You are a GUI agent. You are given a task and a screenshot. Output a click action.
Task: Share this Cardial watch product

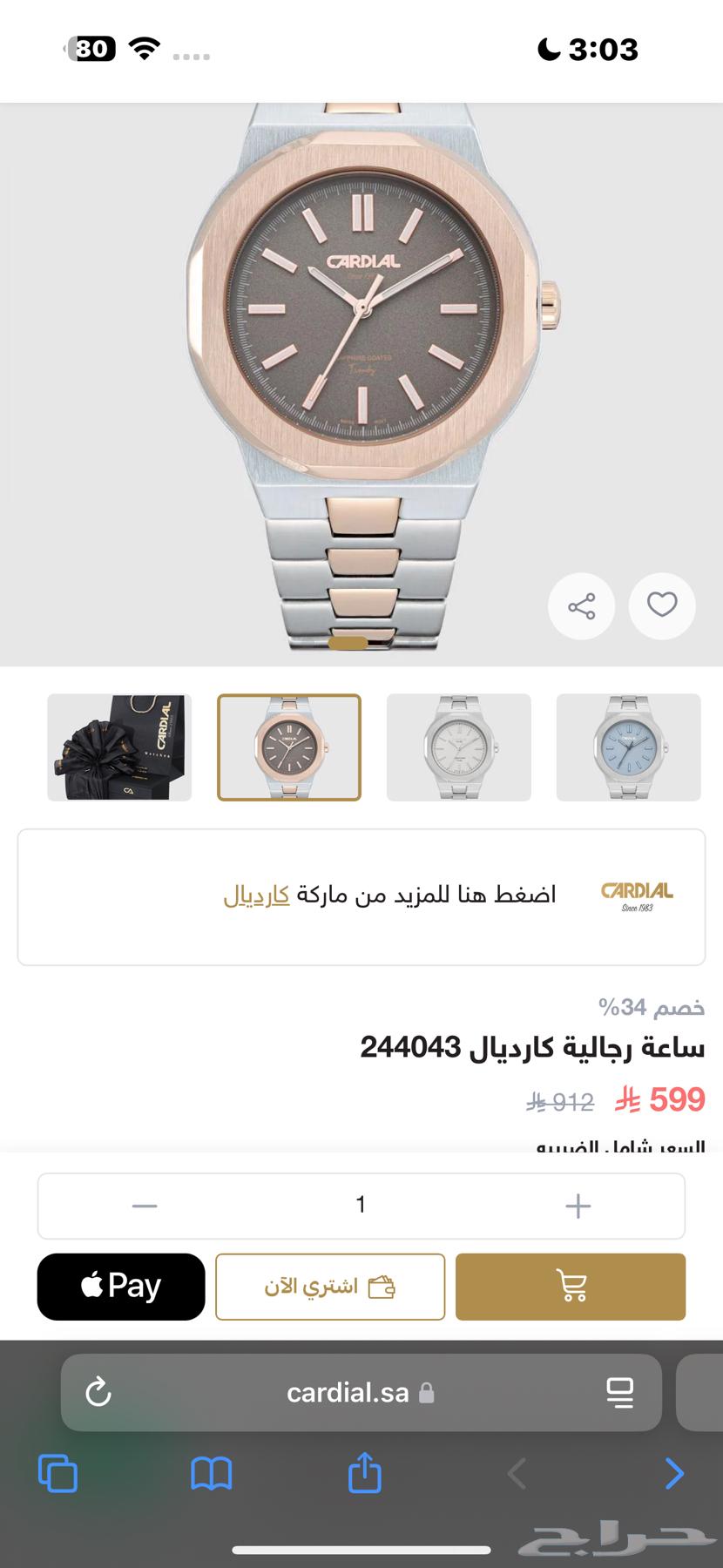(x=581, y=605)
